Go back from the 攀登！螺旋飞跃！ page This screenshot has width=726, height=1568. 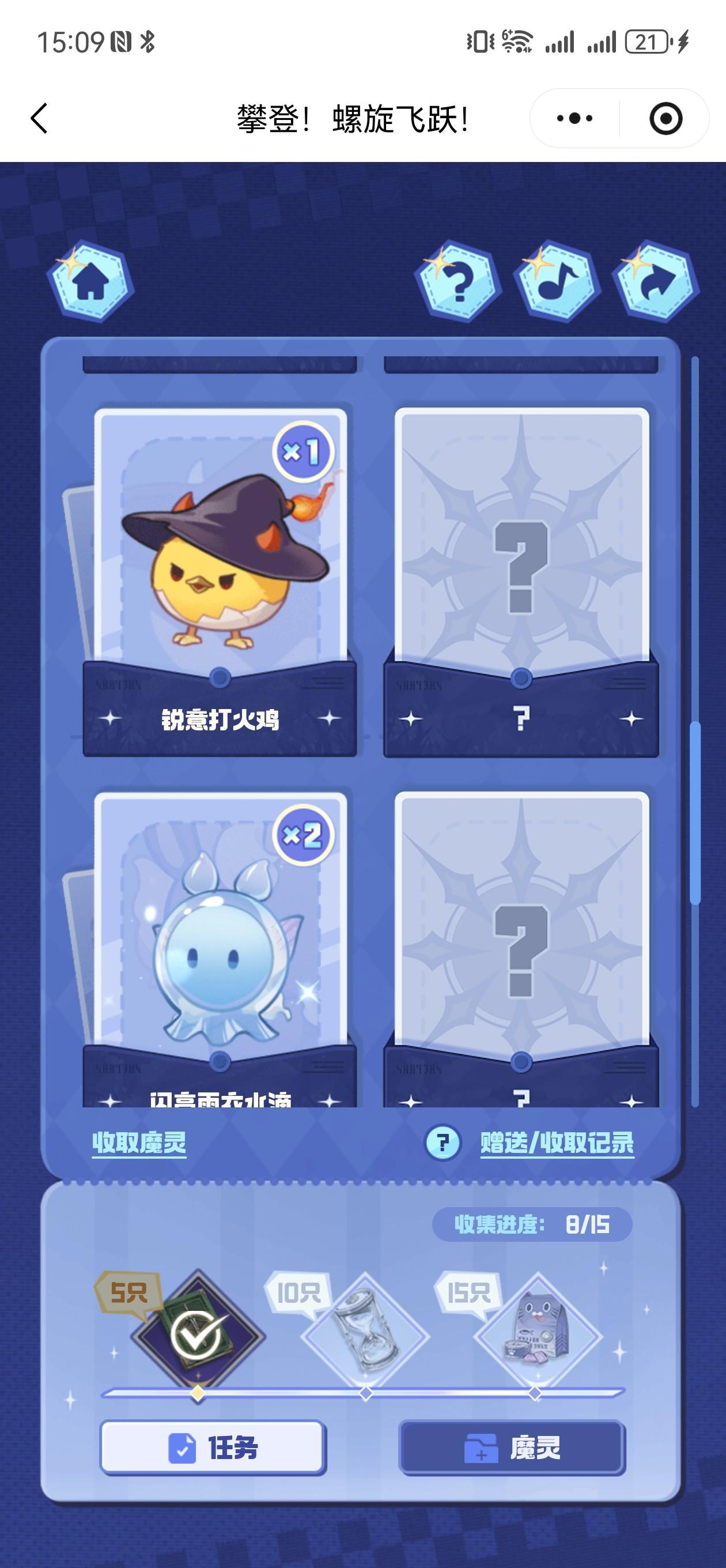tap(39, 118)
